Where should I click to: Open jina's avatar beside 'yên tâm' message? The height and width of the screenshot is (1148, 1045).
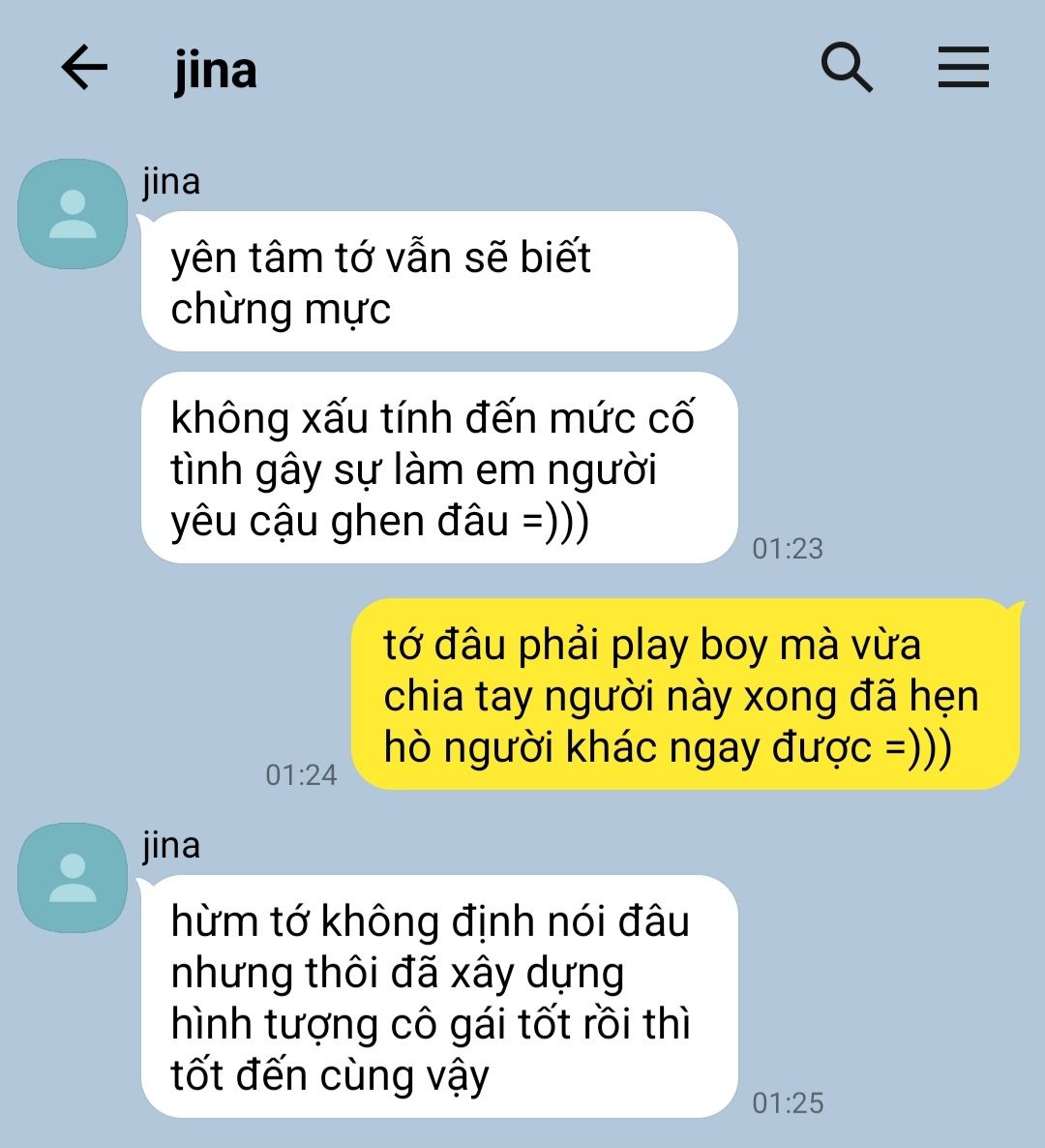click(x=73, y=214)
